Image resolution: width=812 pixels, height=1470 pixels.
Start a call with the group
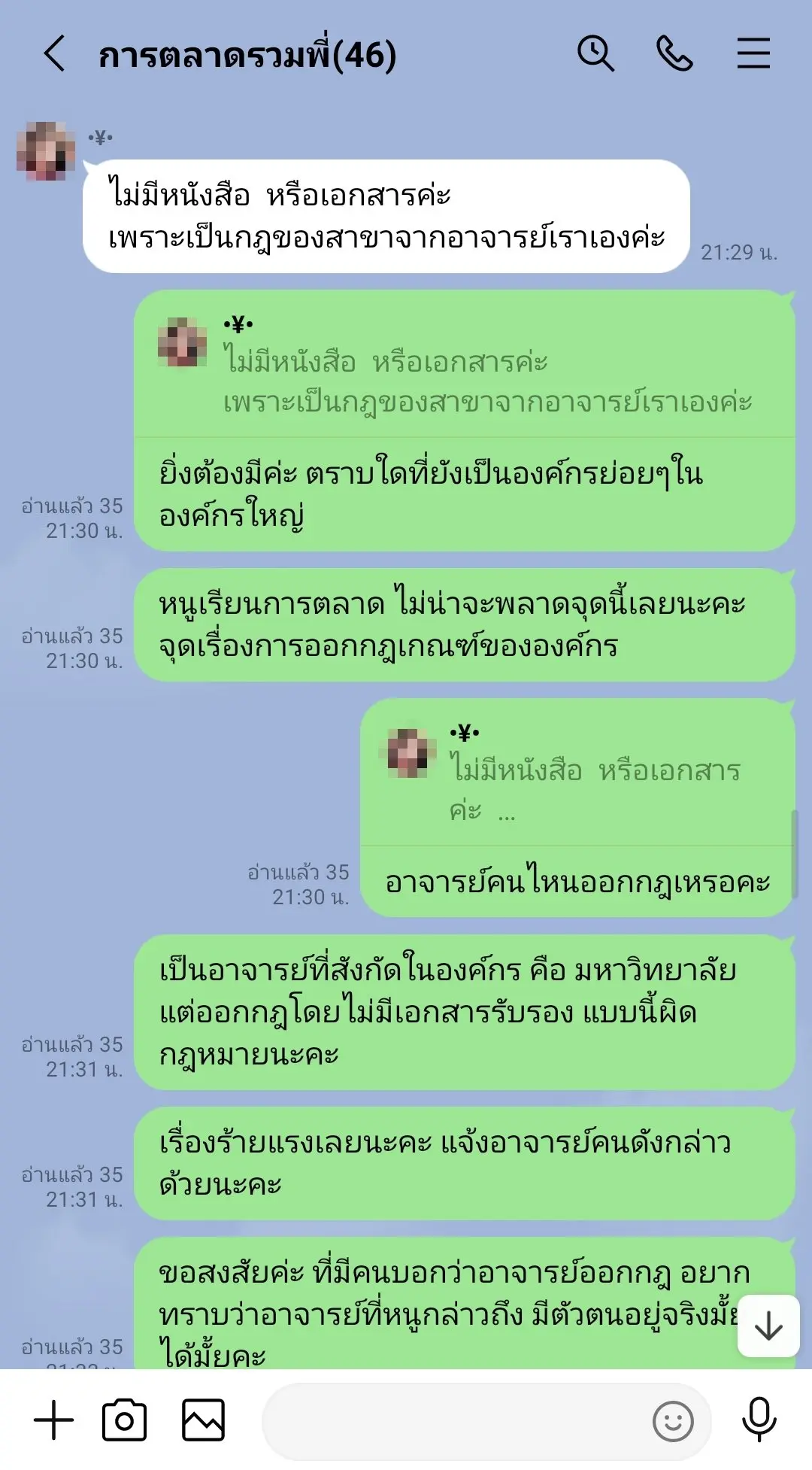click(x=674, y=54)
